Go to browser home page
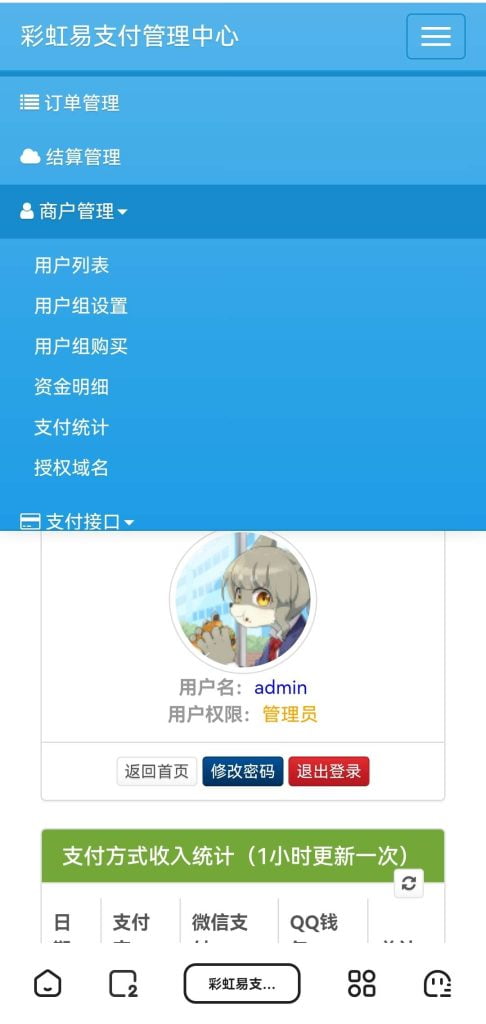 (x=48, y=984)
